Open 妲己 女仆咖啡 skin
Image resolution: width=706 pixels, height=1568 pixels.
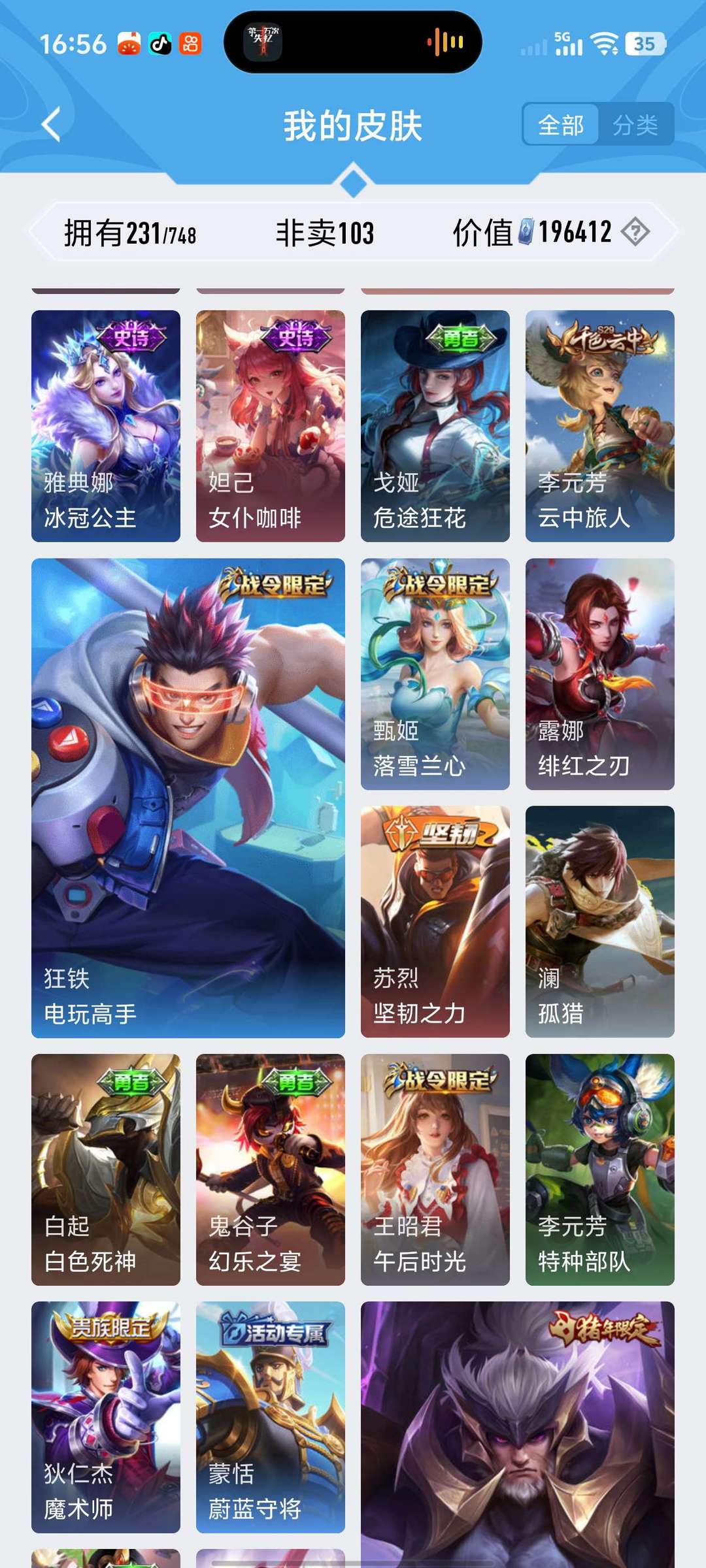[x=271, y=426]
